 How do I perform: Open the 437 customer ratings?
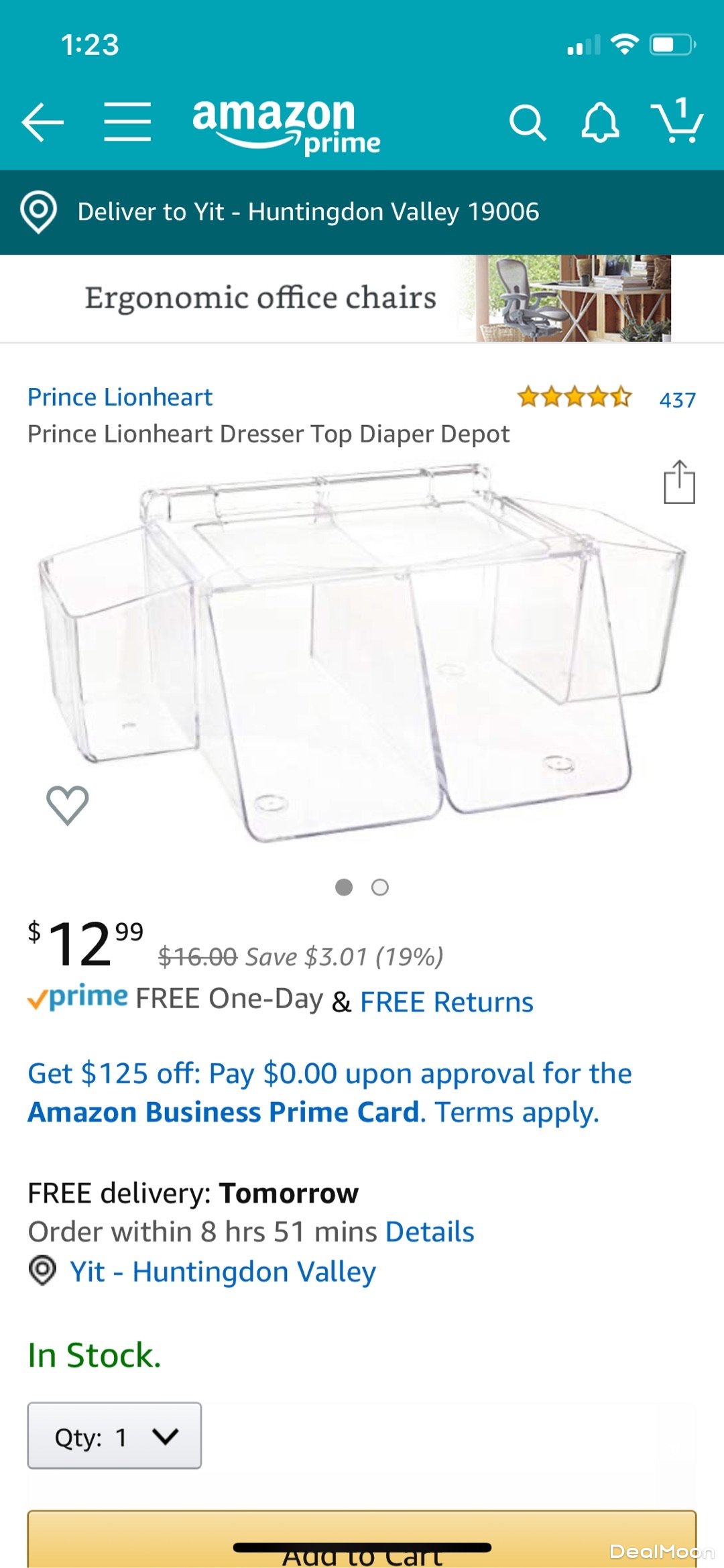(x=677, y=400)
